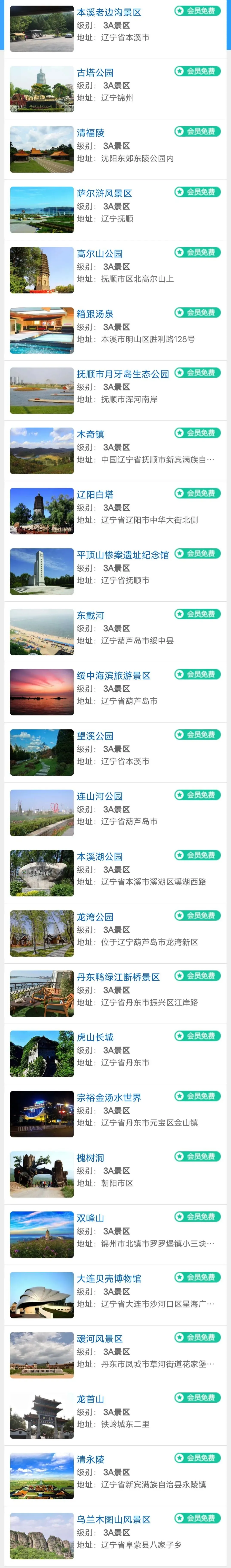This screenshot has width=231, height=1568.
Task: Open 乌兰木图山风景区 details
Action: [x=114, y=1519]
